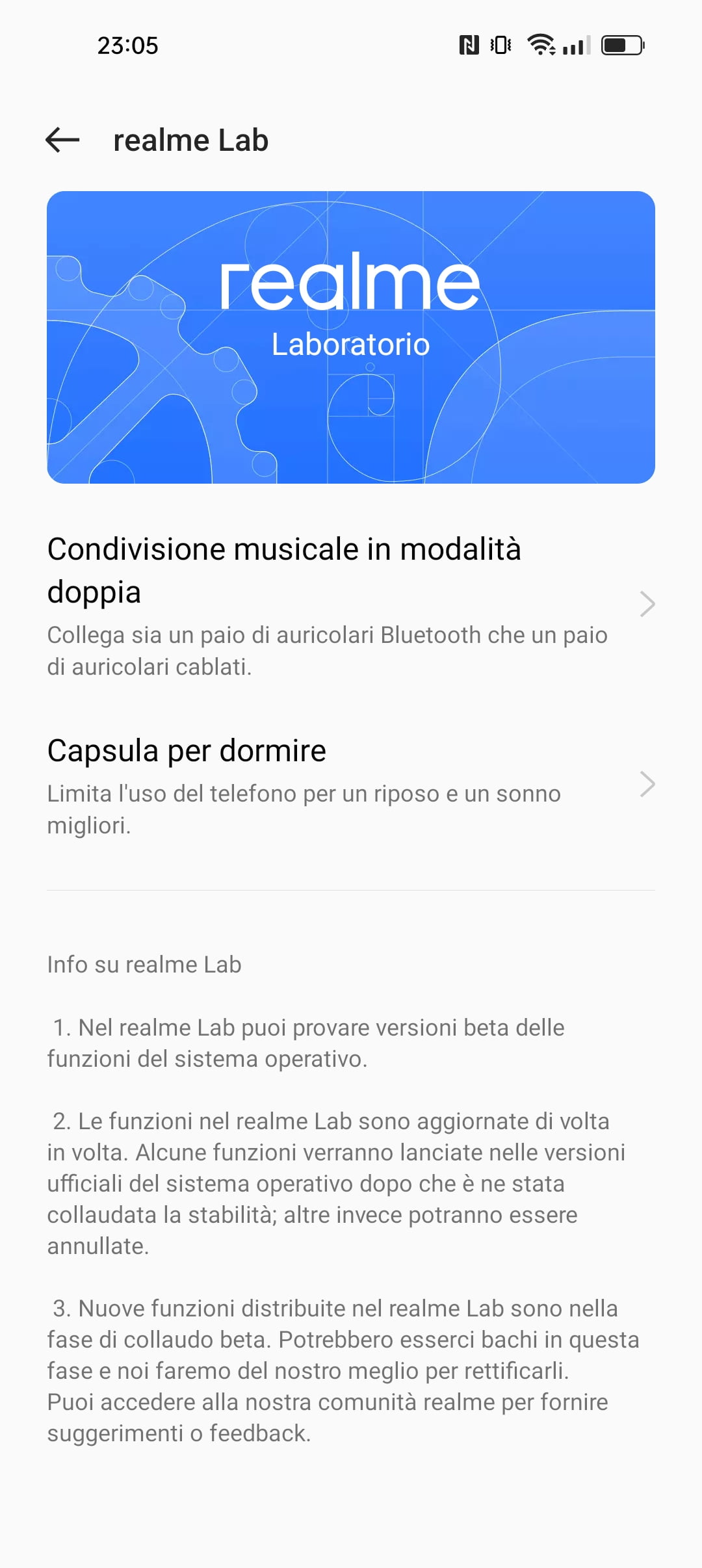
Task: Open Condivisione musicale in modalità doppia
Action: pos(350,605)
